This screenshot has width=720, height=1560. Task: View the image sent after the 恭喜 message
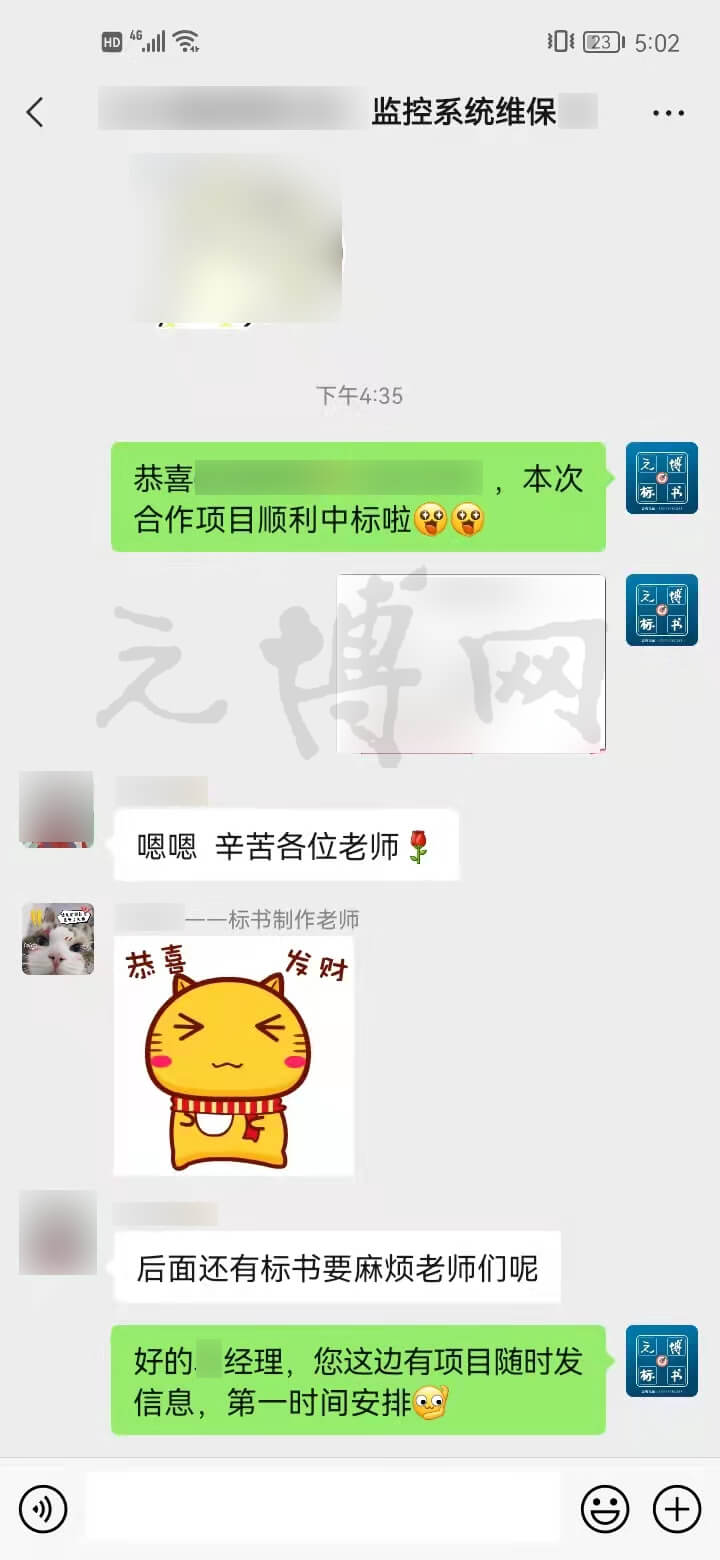coord(471,663)
